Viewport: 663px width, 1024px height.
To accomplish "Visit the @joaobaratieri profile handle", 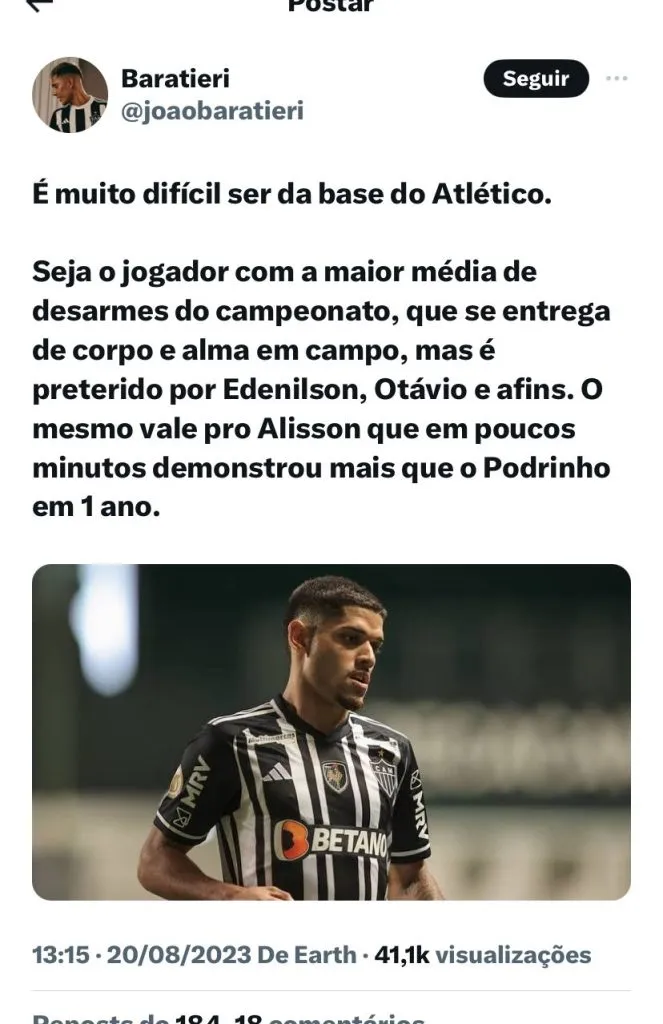I will (x=212, y=111).
